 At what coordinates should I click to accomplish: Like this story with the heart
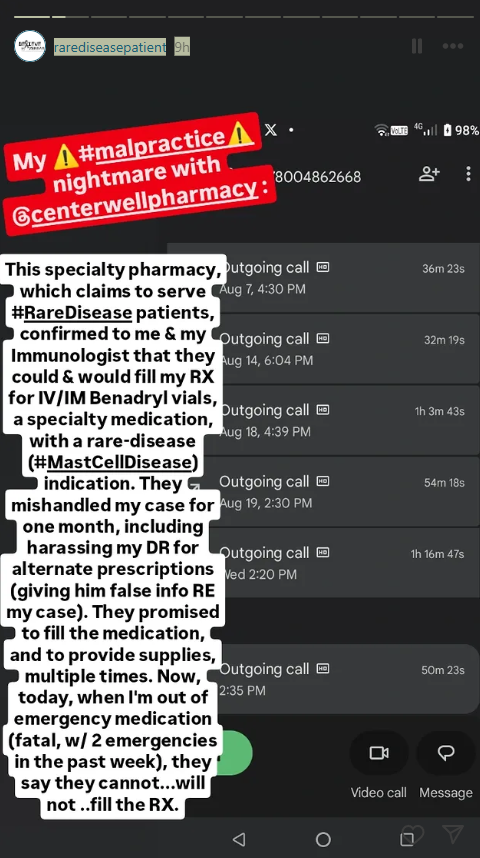click(x=414, y=834)
